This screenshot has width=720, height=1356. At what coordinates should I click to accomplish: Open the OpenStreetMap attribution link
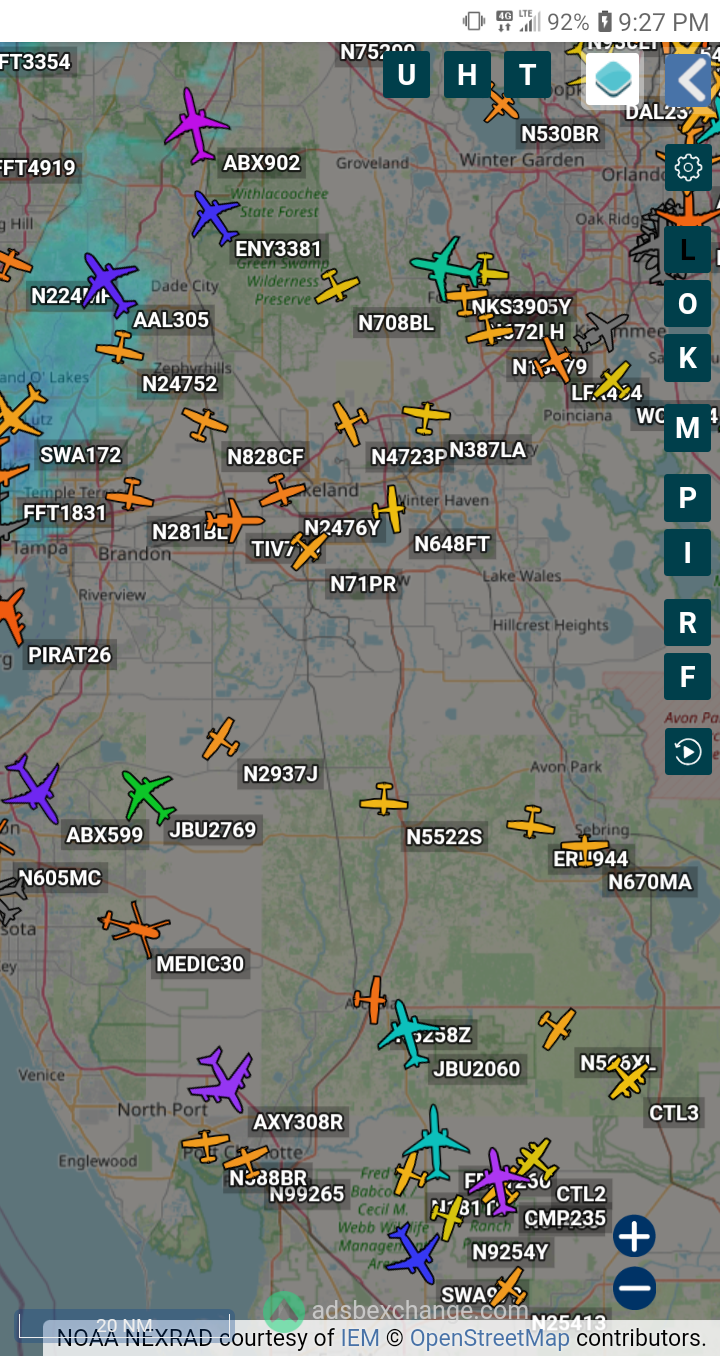coord(489,1338)
